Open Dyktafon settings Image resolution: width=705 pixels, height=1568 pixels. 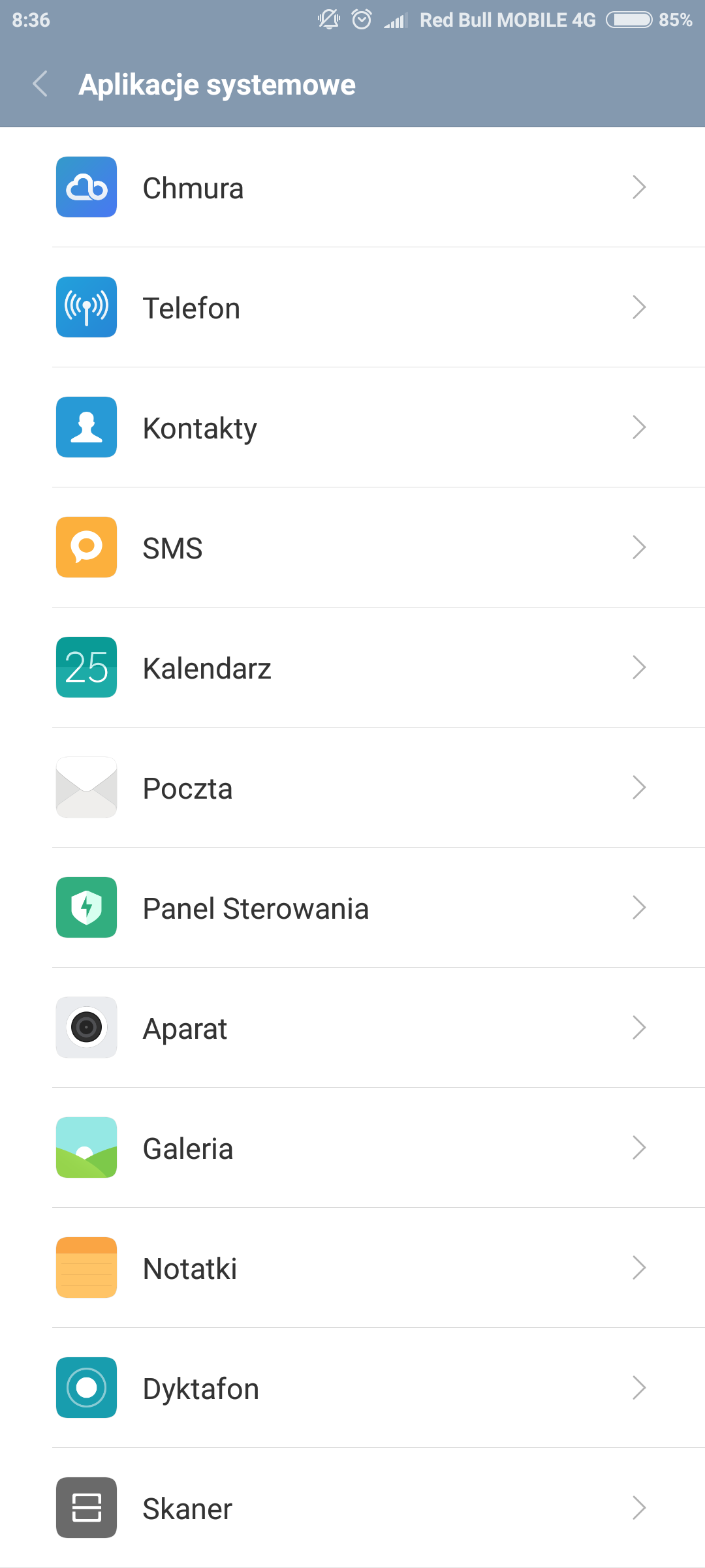(352, 1388)
